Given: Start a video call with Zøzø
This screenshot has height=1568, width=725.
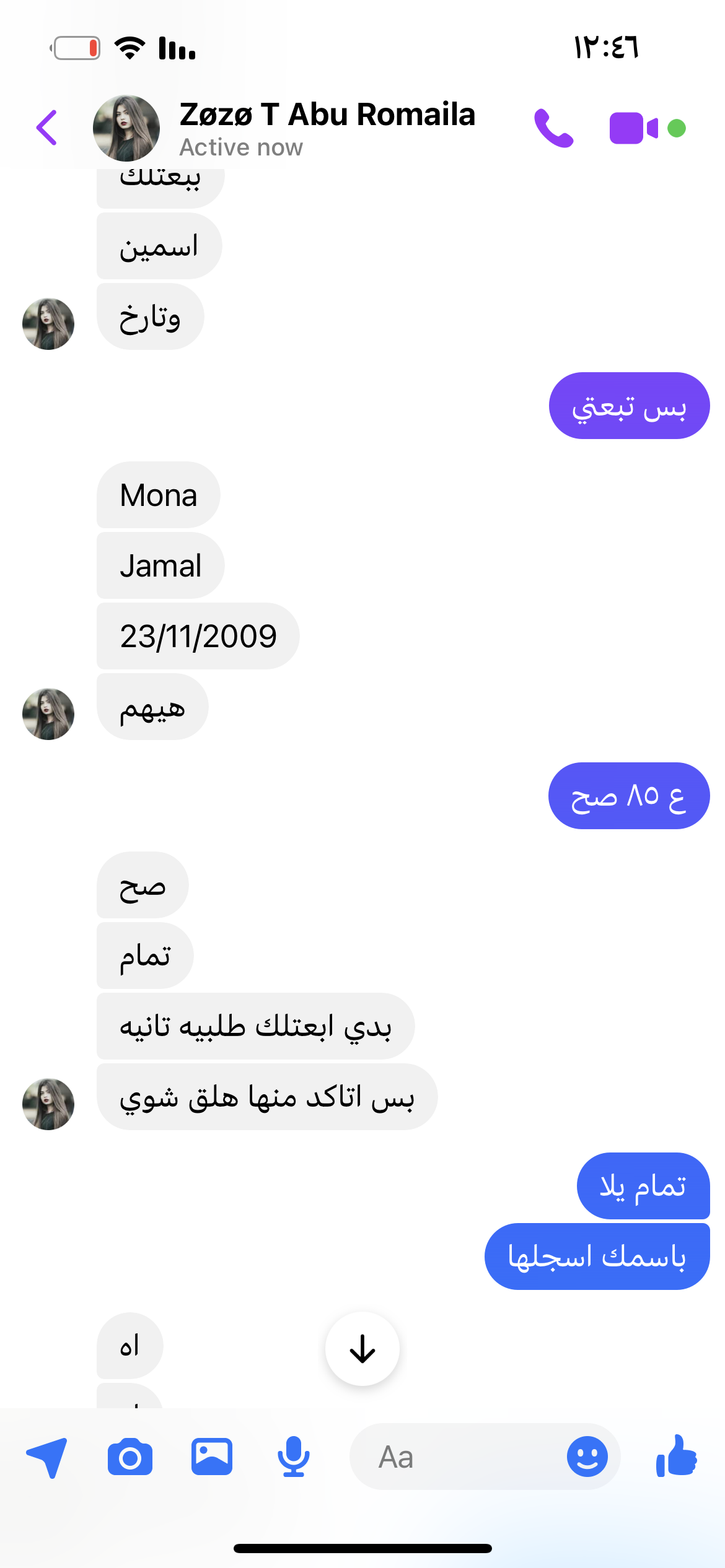Looking at the screenshot, I should click(x=633, y=128).
